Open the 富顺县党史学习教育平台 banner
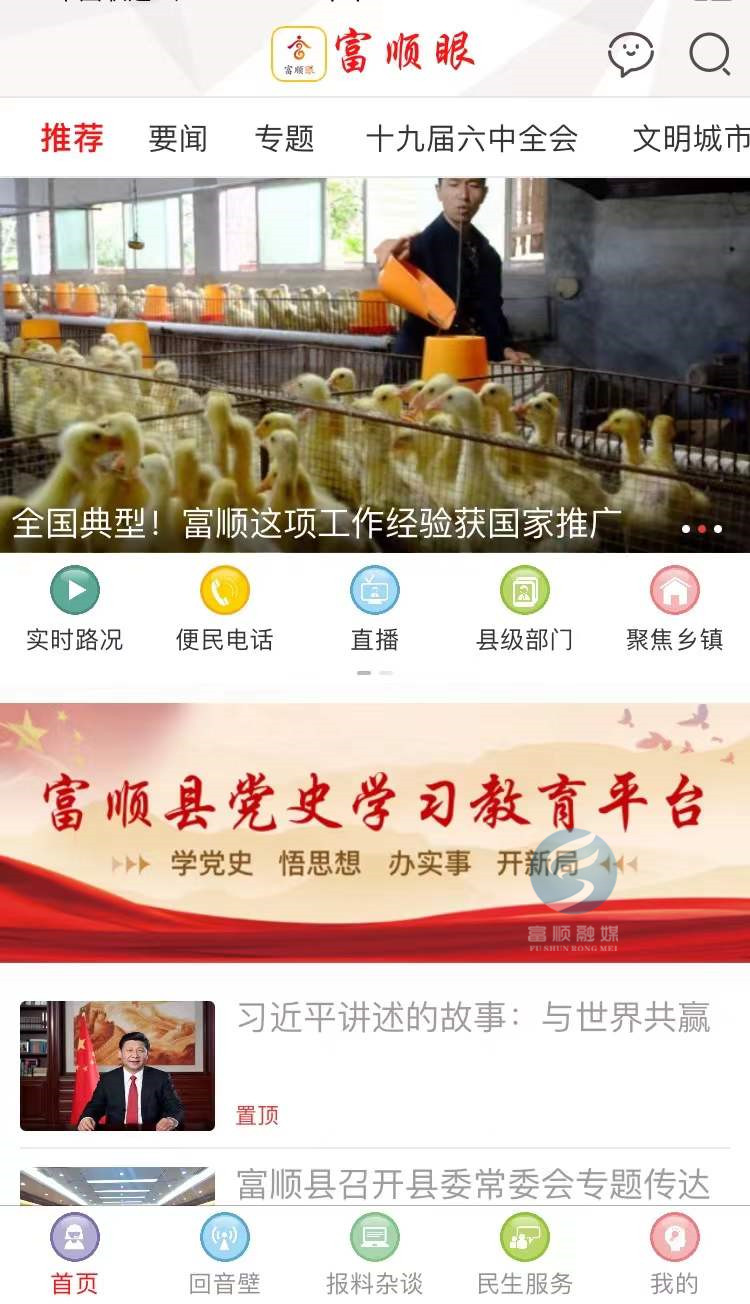This screenshot has width=750, height=1304. coord(375,832)
